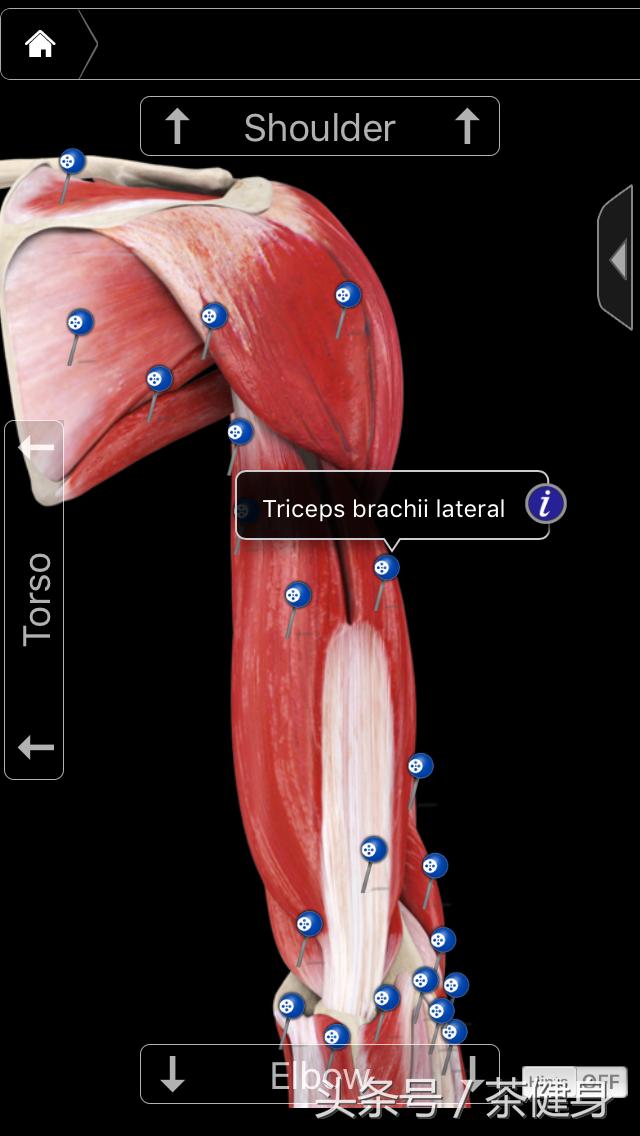The width and height of the screenshot is (640, 1136).
Task: Open info for Triceps brachii lateral
Action: [x=545, y=504]
